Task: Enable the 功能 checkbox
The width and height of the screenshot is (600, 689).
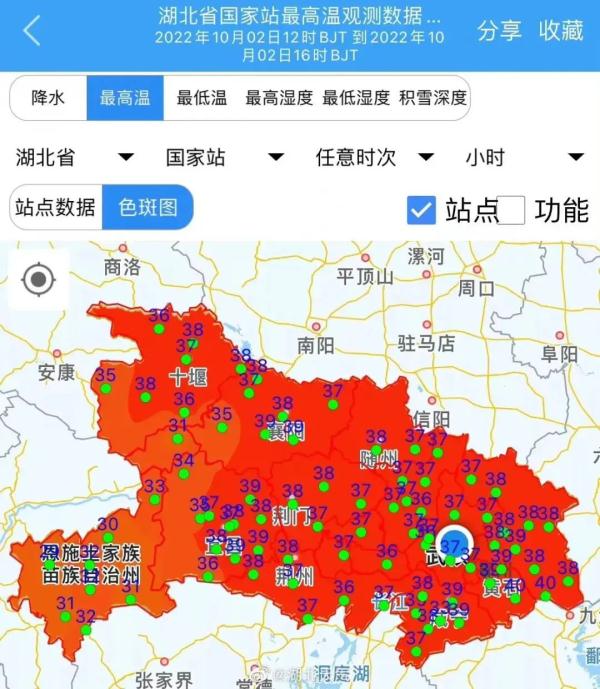Action: pos(511,210)
